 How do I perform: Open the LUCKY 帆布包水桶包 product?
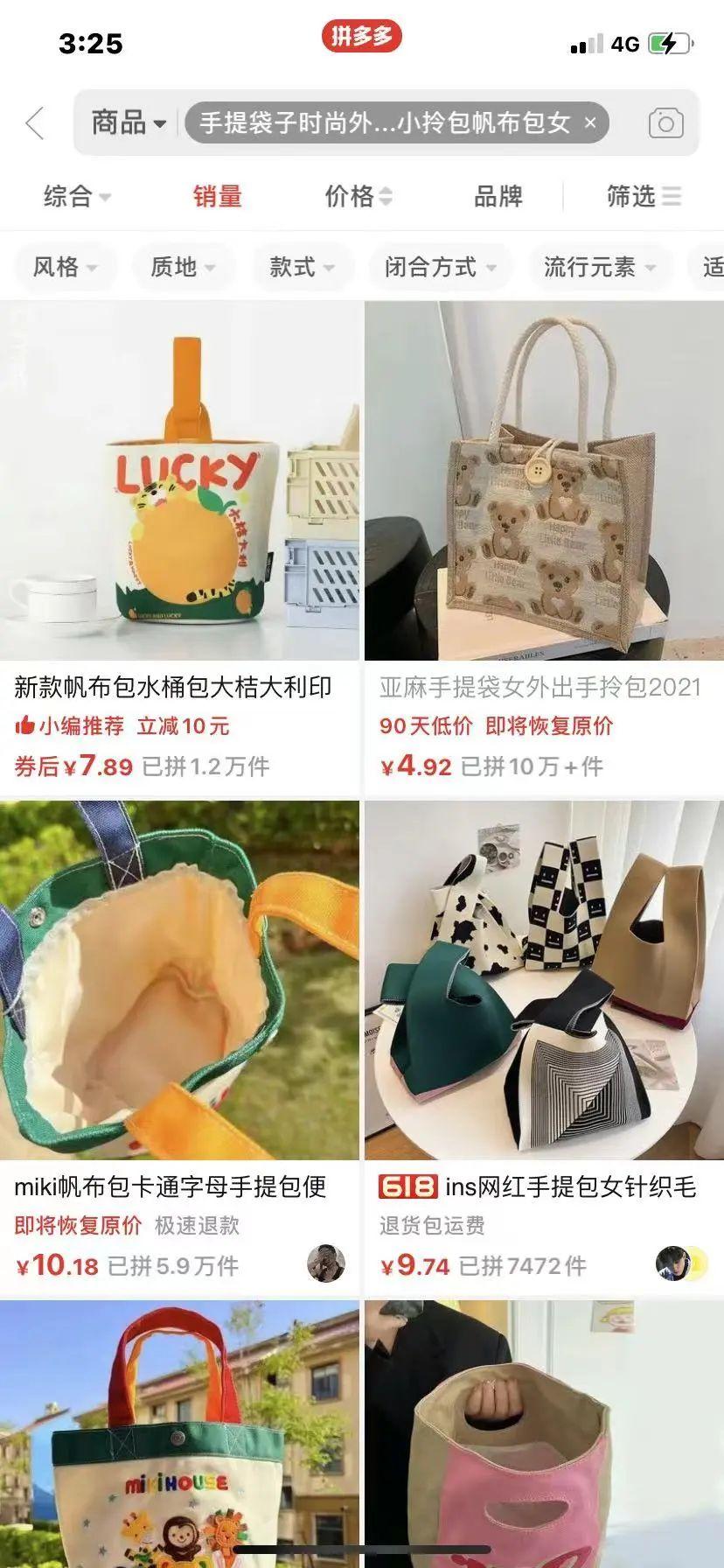click(x=179, y=481)
